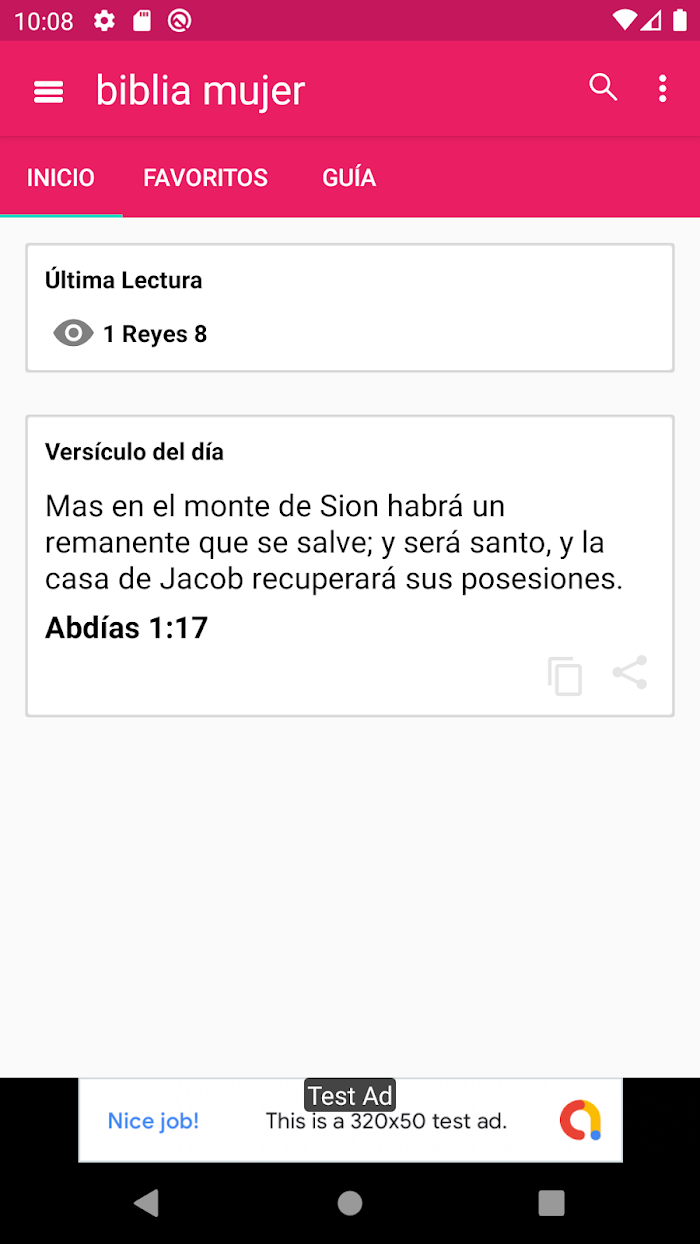This screenshot has height=1244, width=700.
Task: Open the search magnifier icon
Action: pyautogui.click(x=603, y=87)
